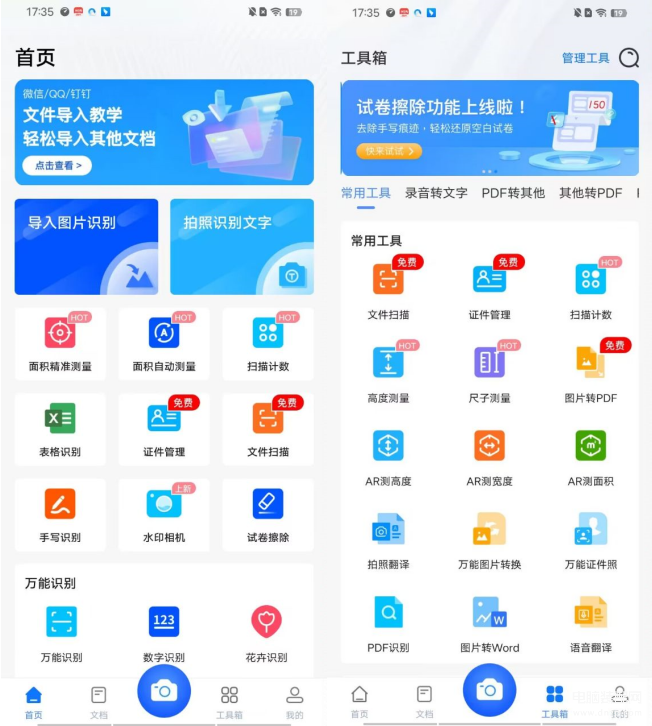
Task: Open 图片转Word
Action: (x=489, y=623)
